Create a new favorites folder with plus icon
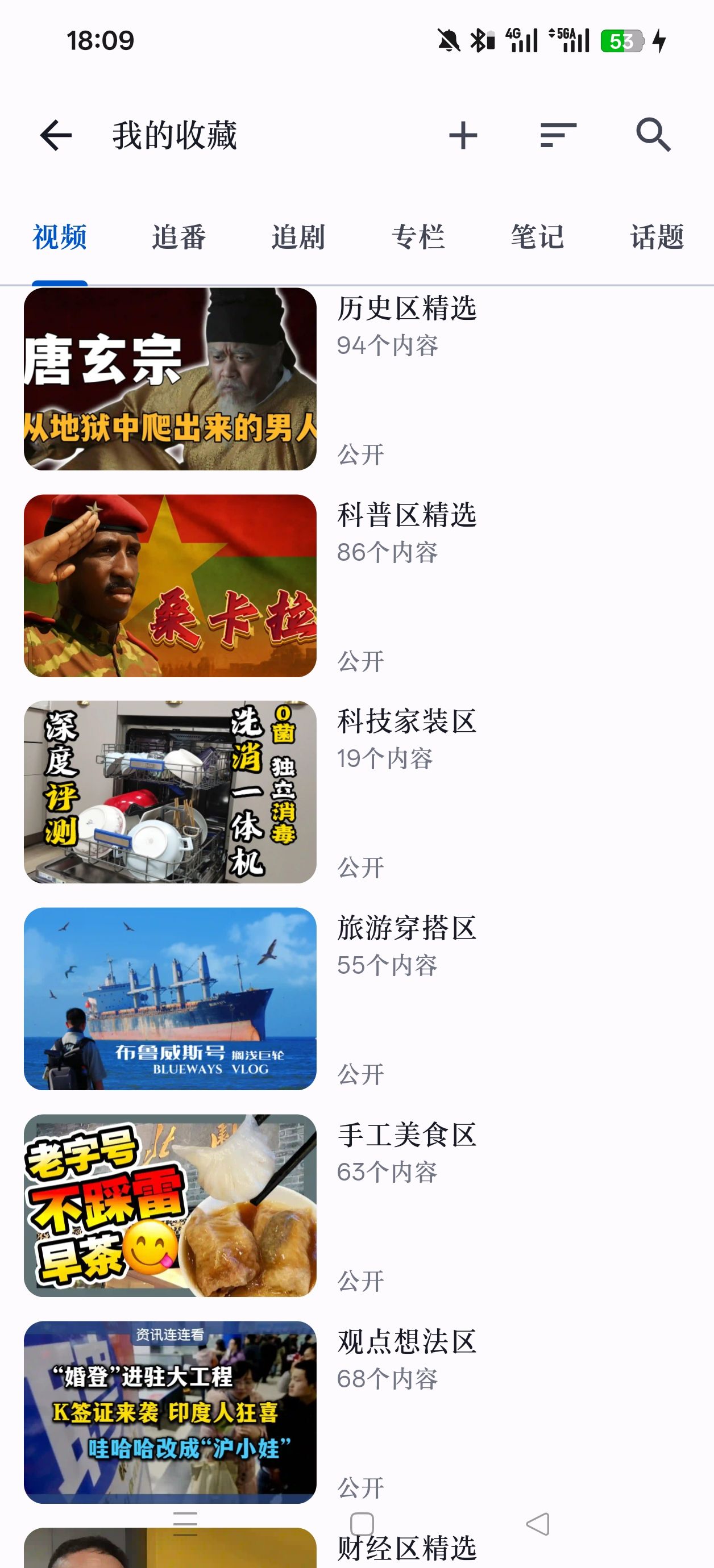Image resolution: width=714 pixels, height=1568 pixels. [x=463, y=135]
